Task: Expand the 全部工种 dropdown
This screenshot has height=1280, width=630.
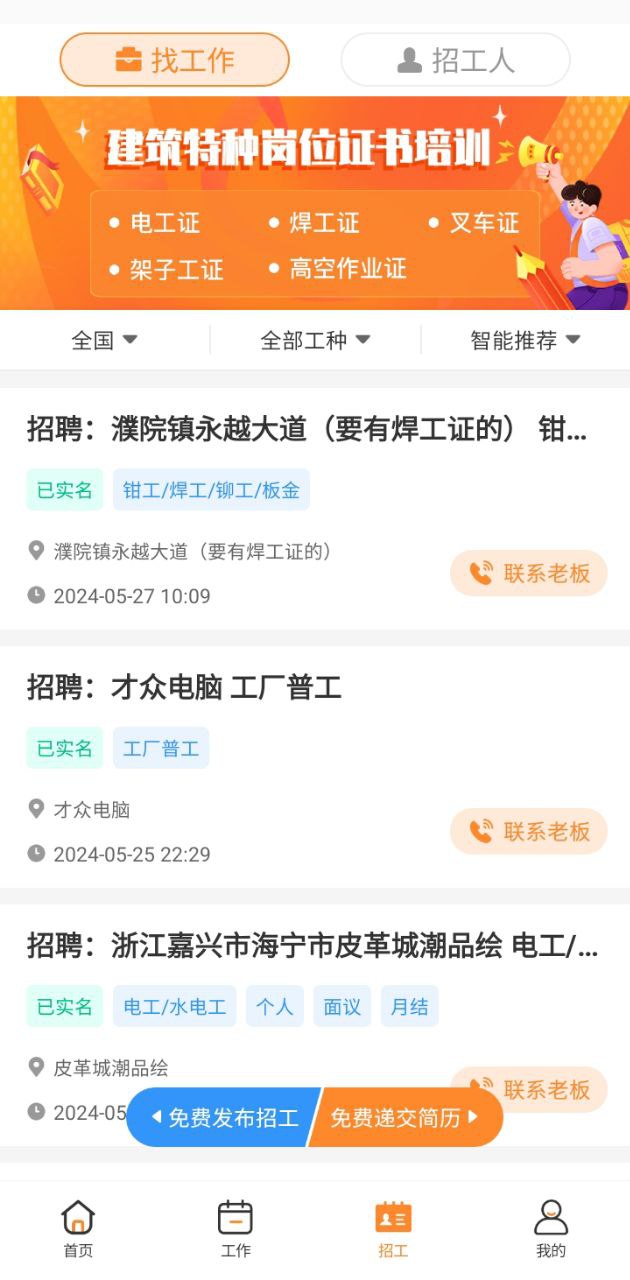Action: tap(315, 340)
